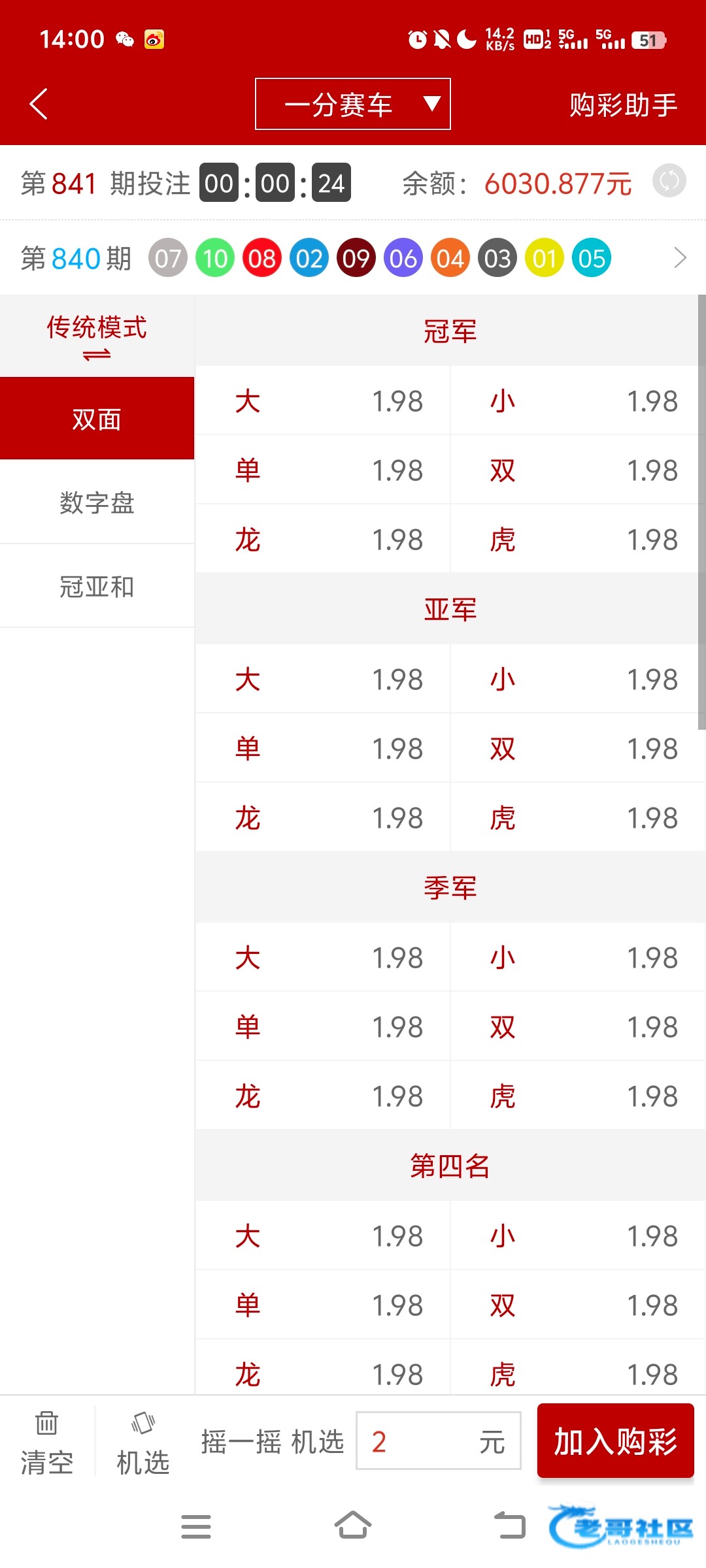
Task: Choose 双 under 第四名
Action: 578,1305
